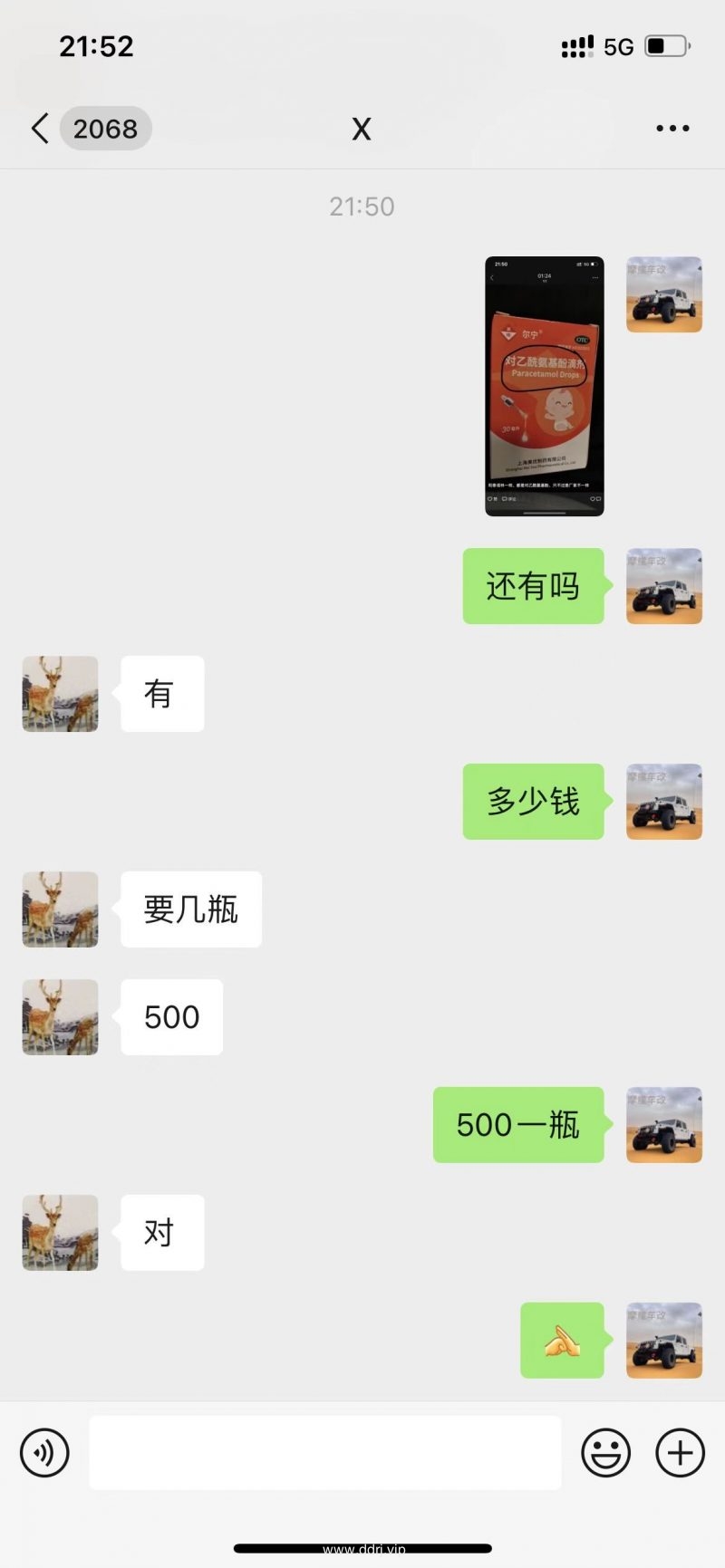Open the plus attachments menu
This screenshot has height=1568, width=725.
click(x=680, y=1452)
